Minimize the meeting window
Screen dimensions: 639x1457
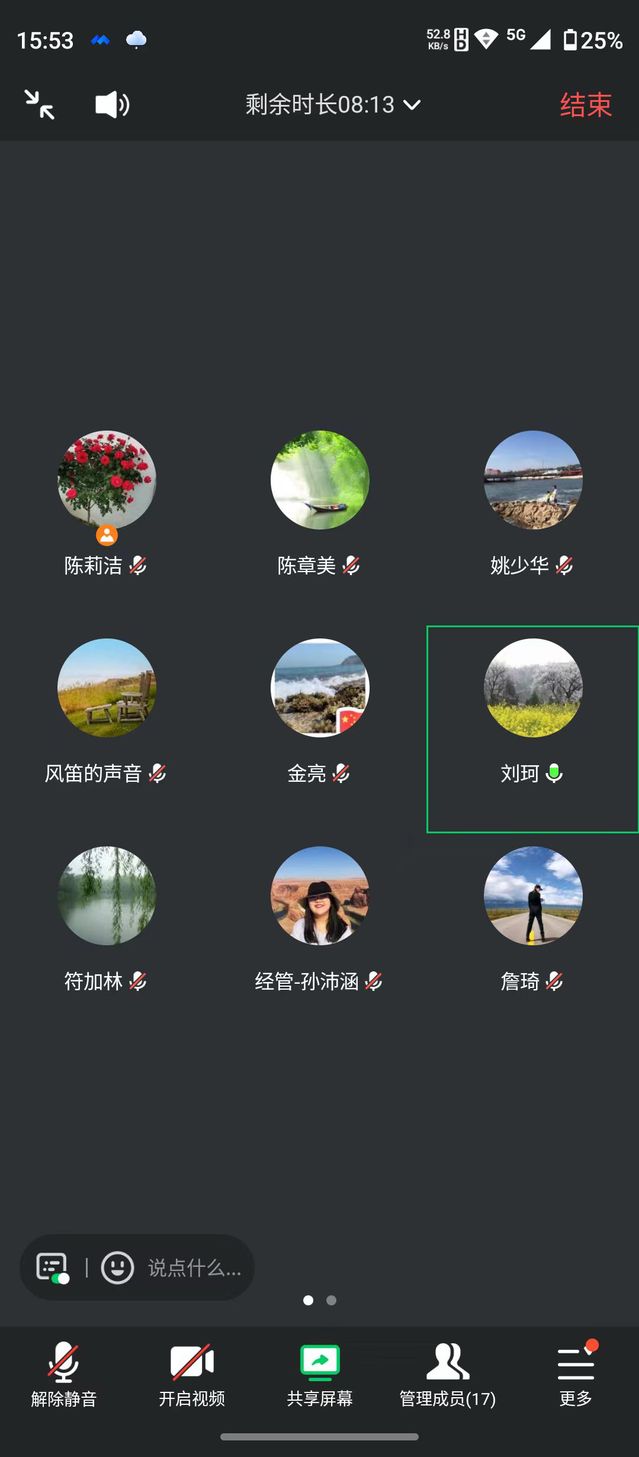(40, 104)
